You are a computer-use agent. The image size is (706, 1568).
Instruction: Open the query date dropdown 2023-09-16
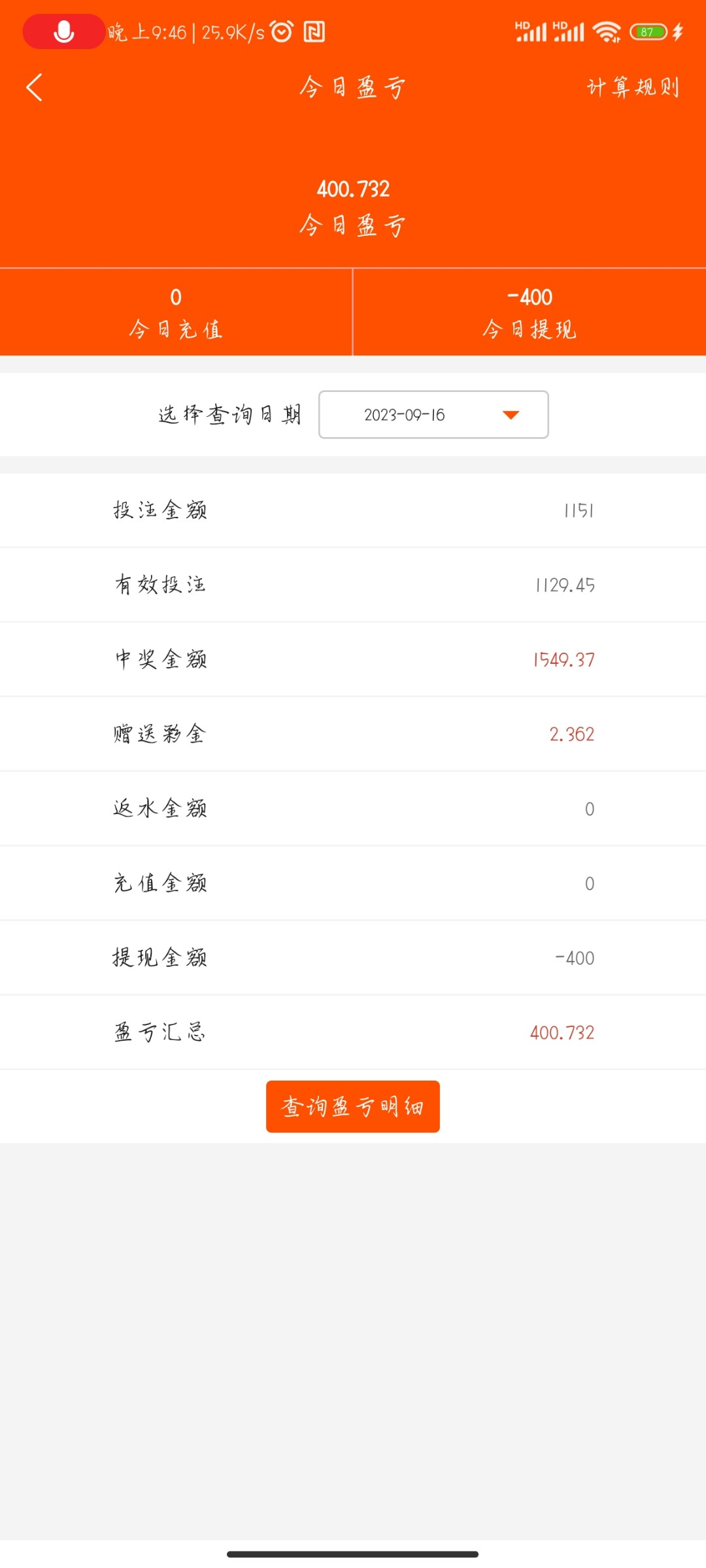pyautogui.click(x=433, y=415)
